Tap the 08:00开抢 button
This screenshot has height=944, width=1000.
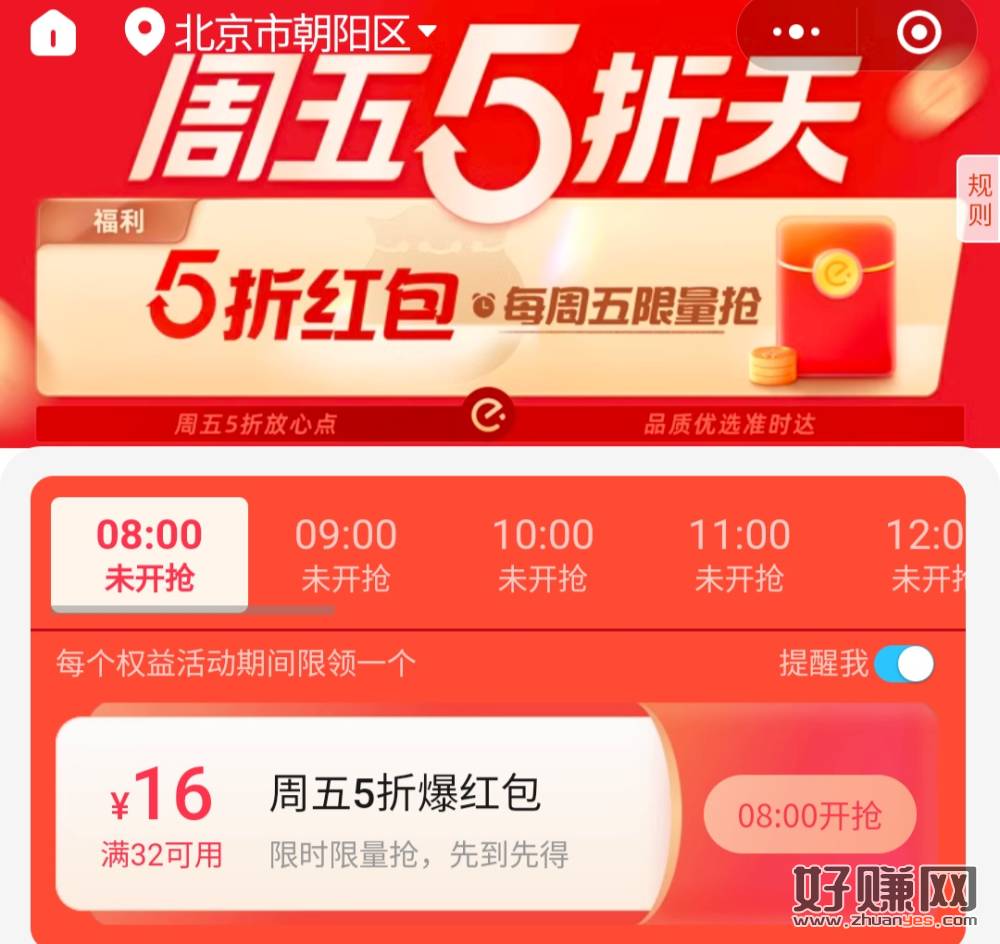(x=810, y=815)
